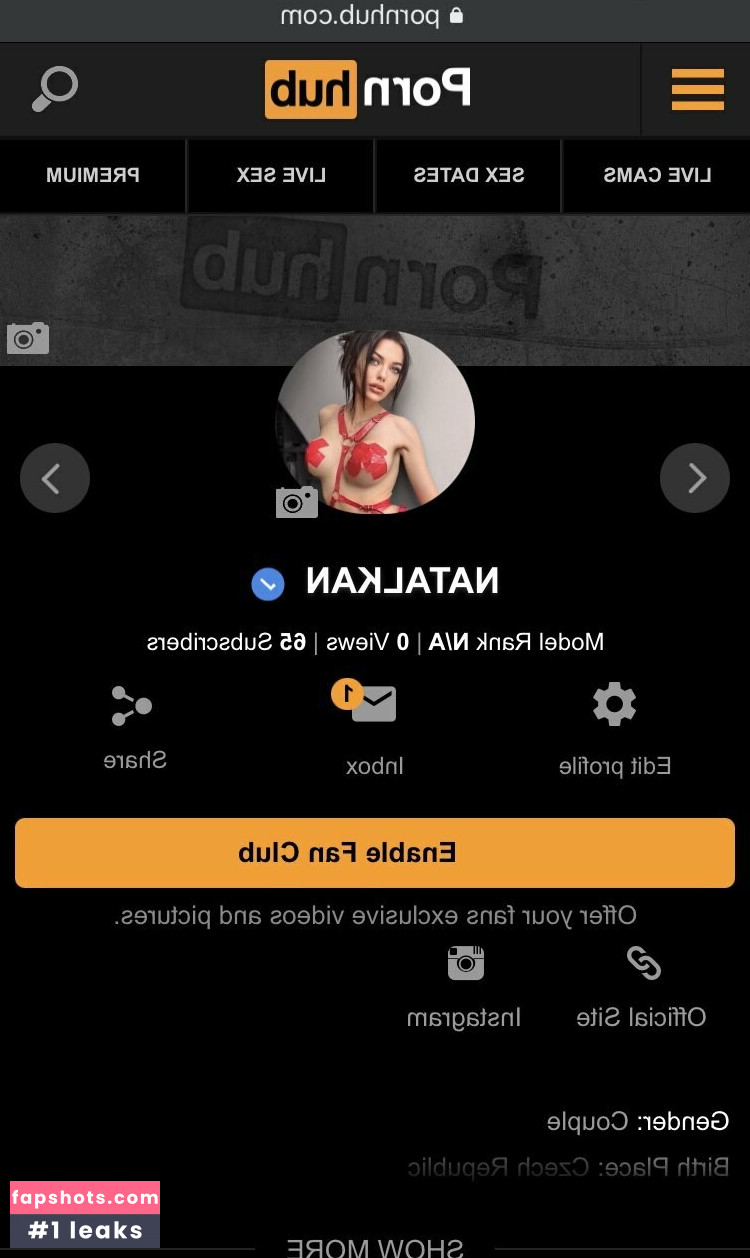Click the camera icon on the profile picture
Image resolution: width=750 pixels, height=1258 pixels.
296,502
